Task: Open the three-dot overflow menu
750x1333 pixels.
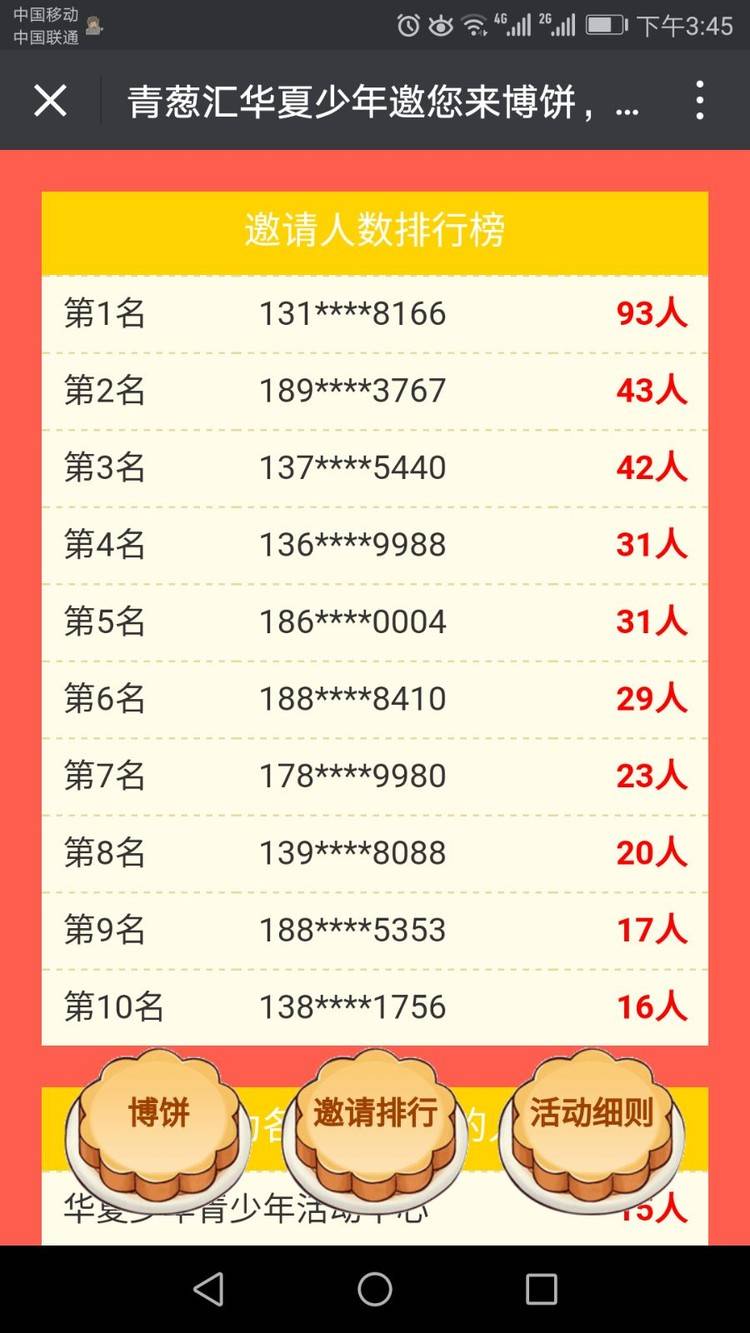Action: pos(700,101)
